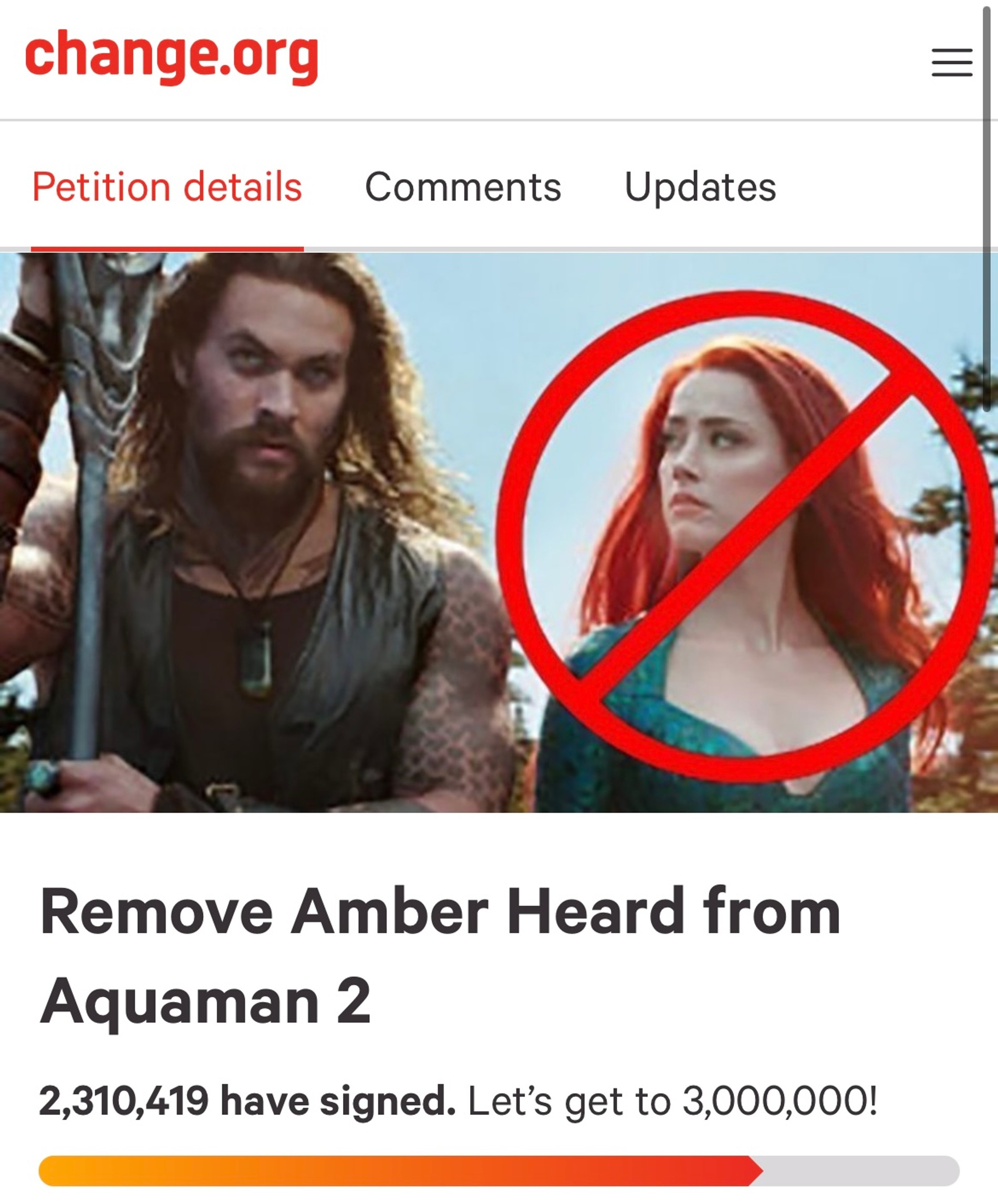Screen dimensions: 998x1204
Task: Select the Petition details tab
Action: pos(167,187)
